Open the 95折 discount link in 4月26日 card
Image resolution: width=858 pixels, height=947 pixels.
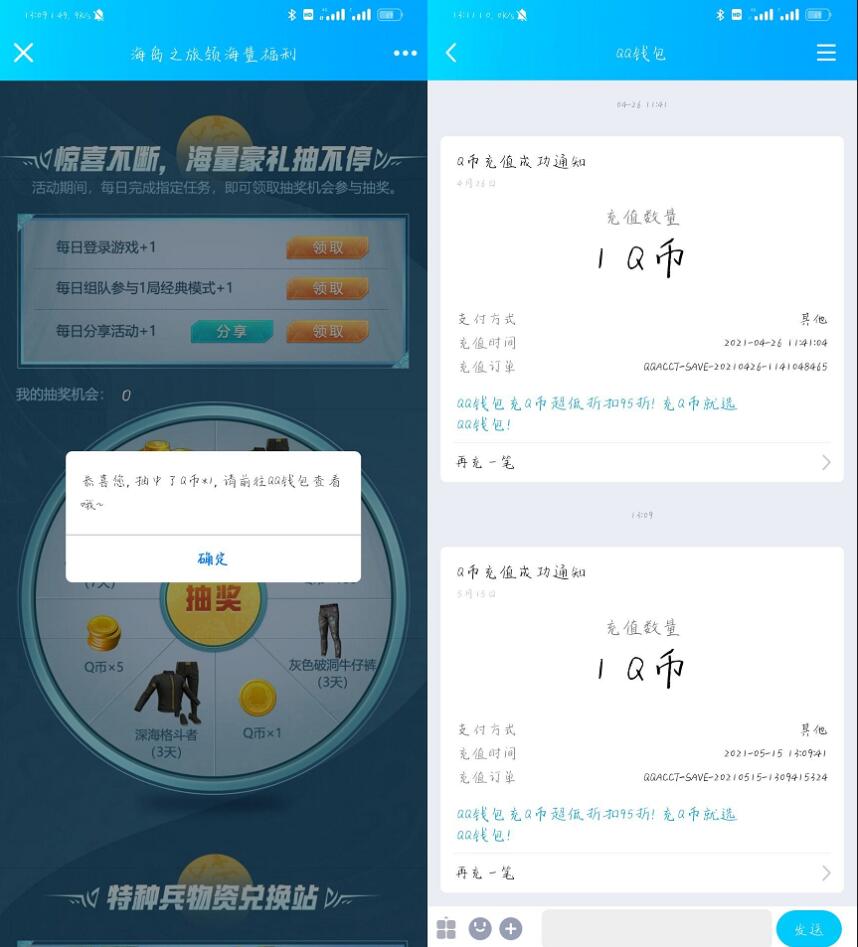pos(596,413)
